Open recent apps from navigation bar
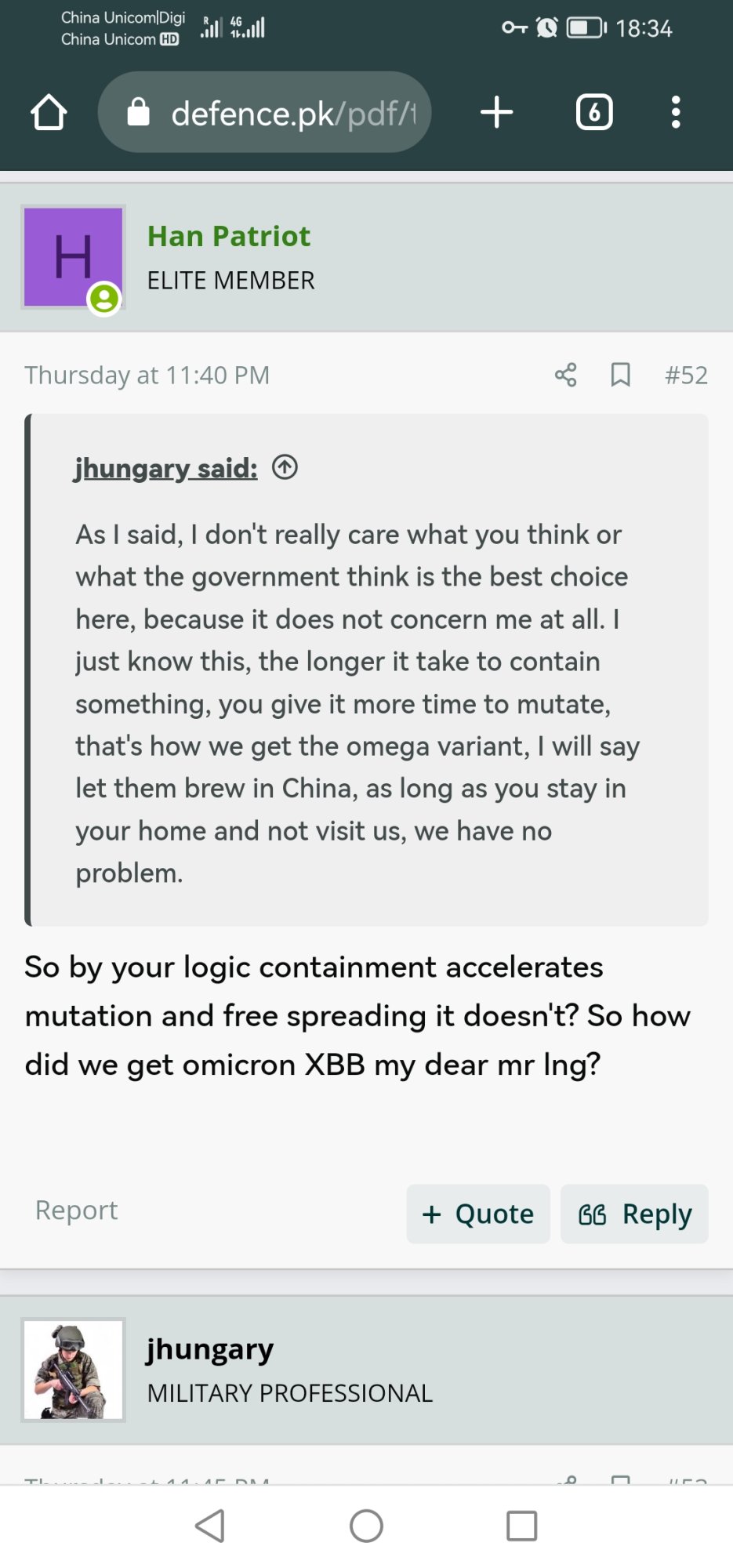Viewport: 733px width, 1568px height. [x=522, y=1526]
